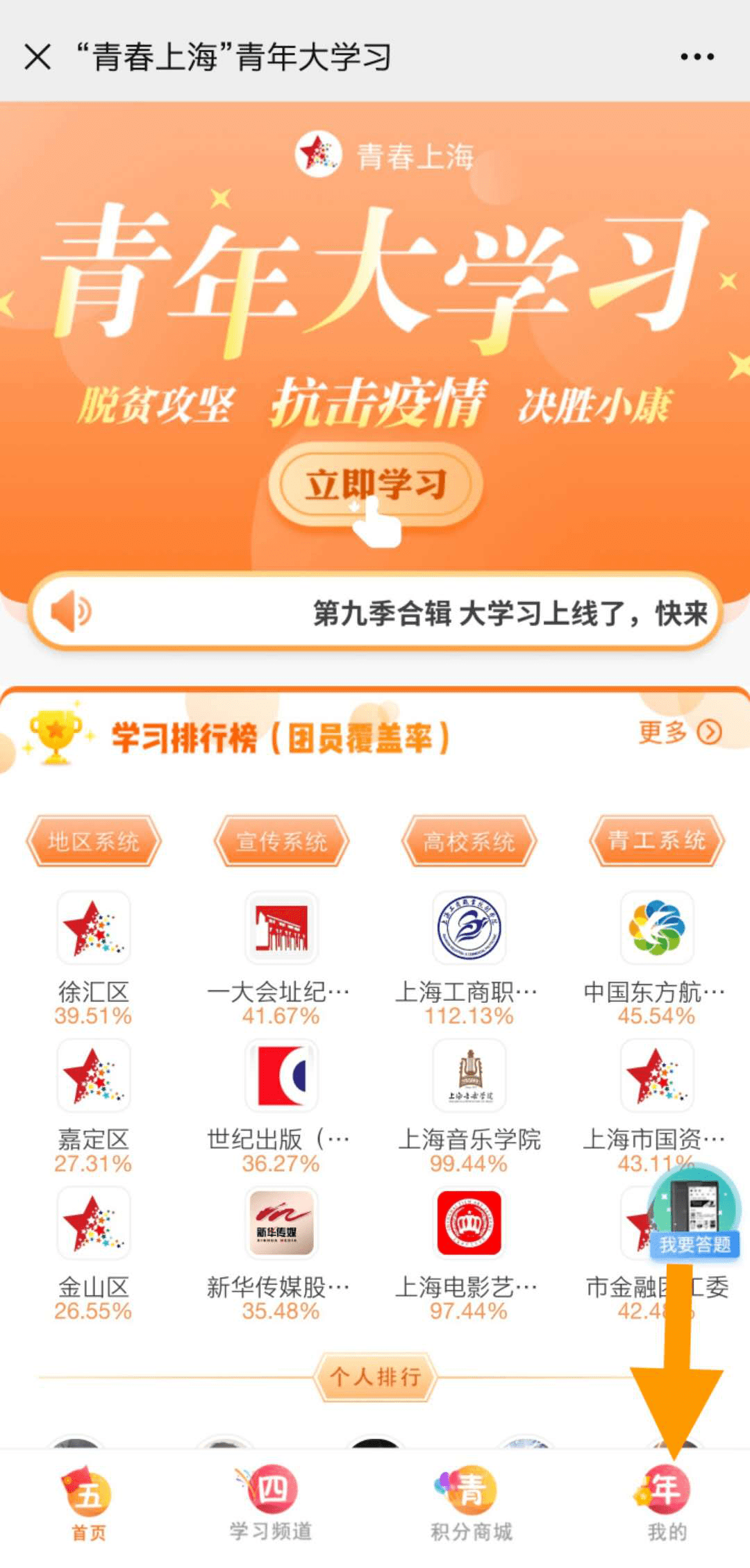Open the 嘉定区 ranking entry
This screenshot has height=1568, width=750.
click(94, 1105)
